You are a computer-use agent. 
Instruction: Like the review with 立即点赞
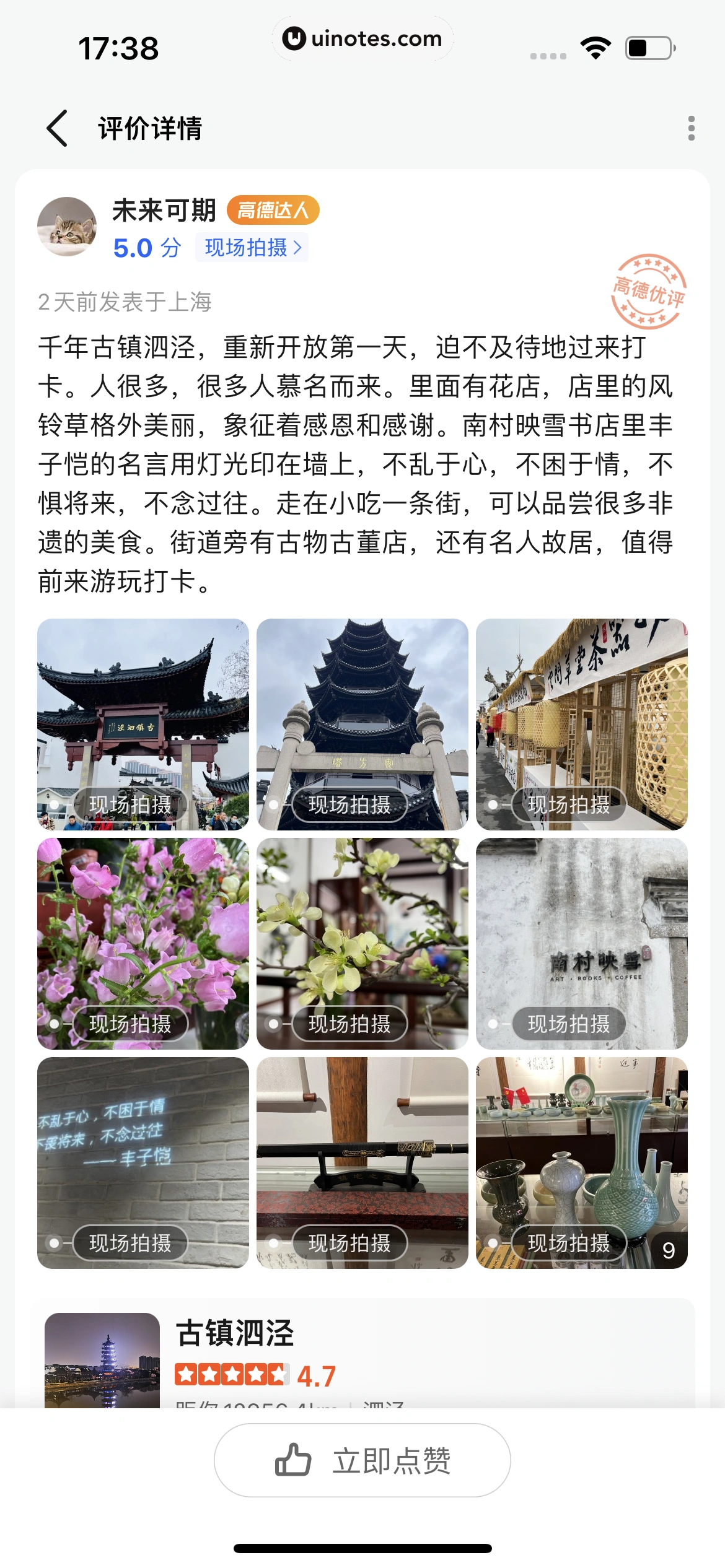coord(362,1460)
